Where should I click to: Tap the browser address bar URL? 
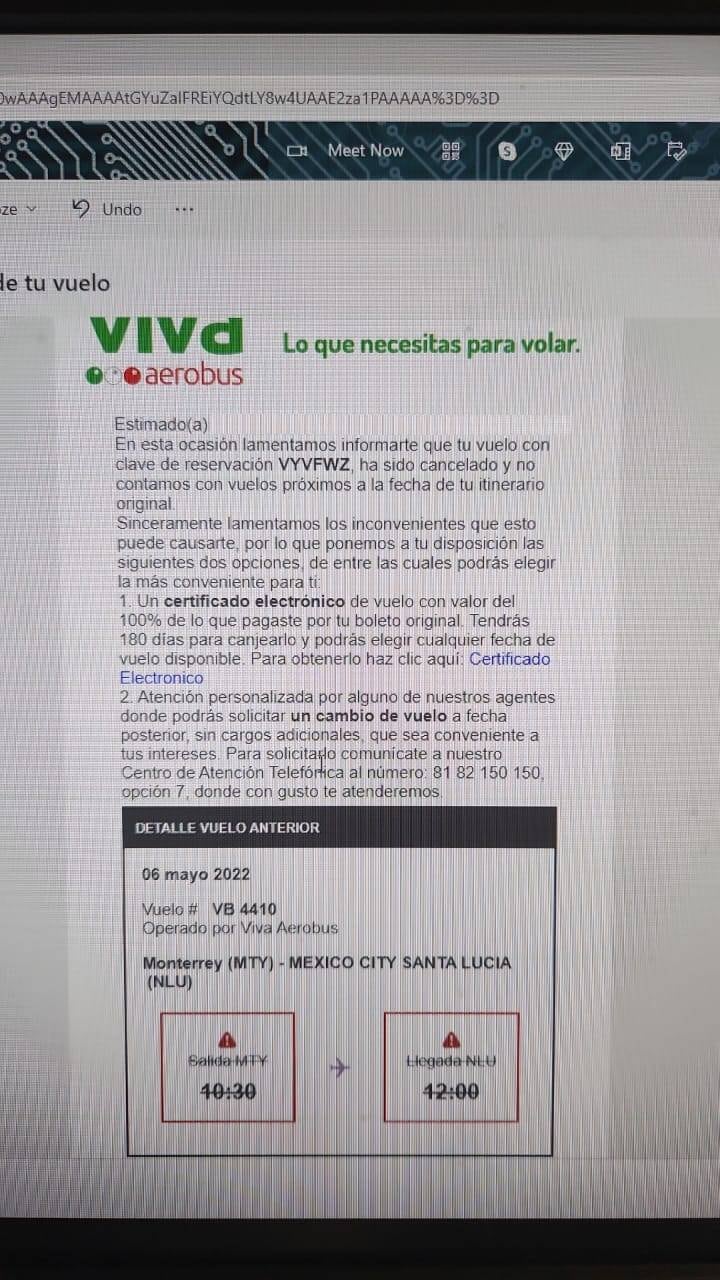pyautogui.click(x=250, y=98)
